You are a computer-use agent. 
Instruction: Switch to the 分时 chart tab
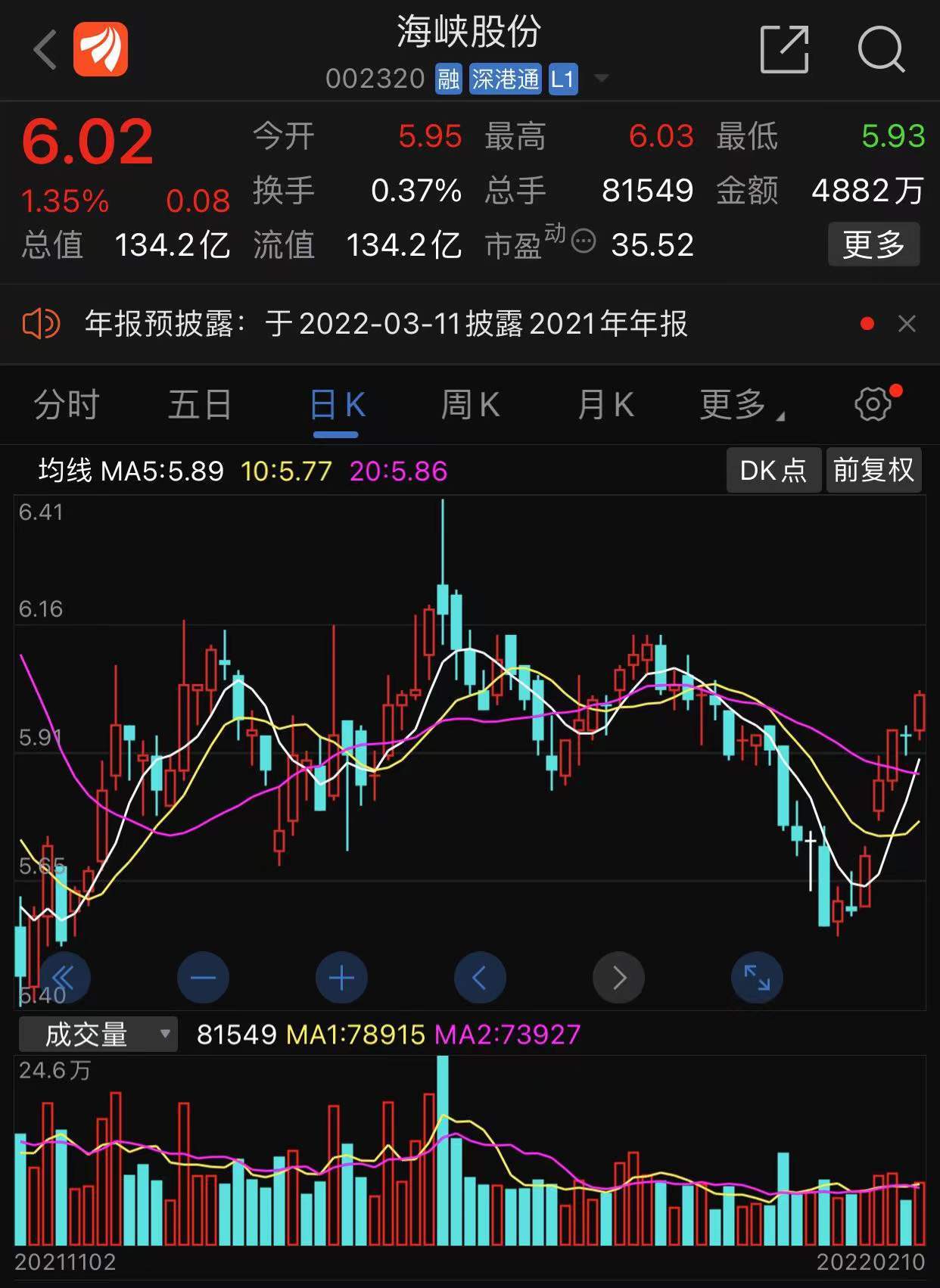pos(67,405)
